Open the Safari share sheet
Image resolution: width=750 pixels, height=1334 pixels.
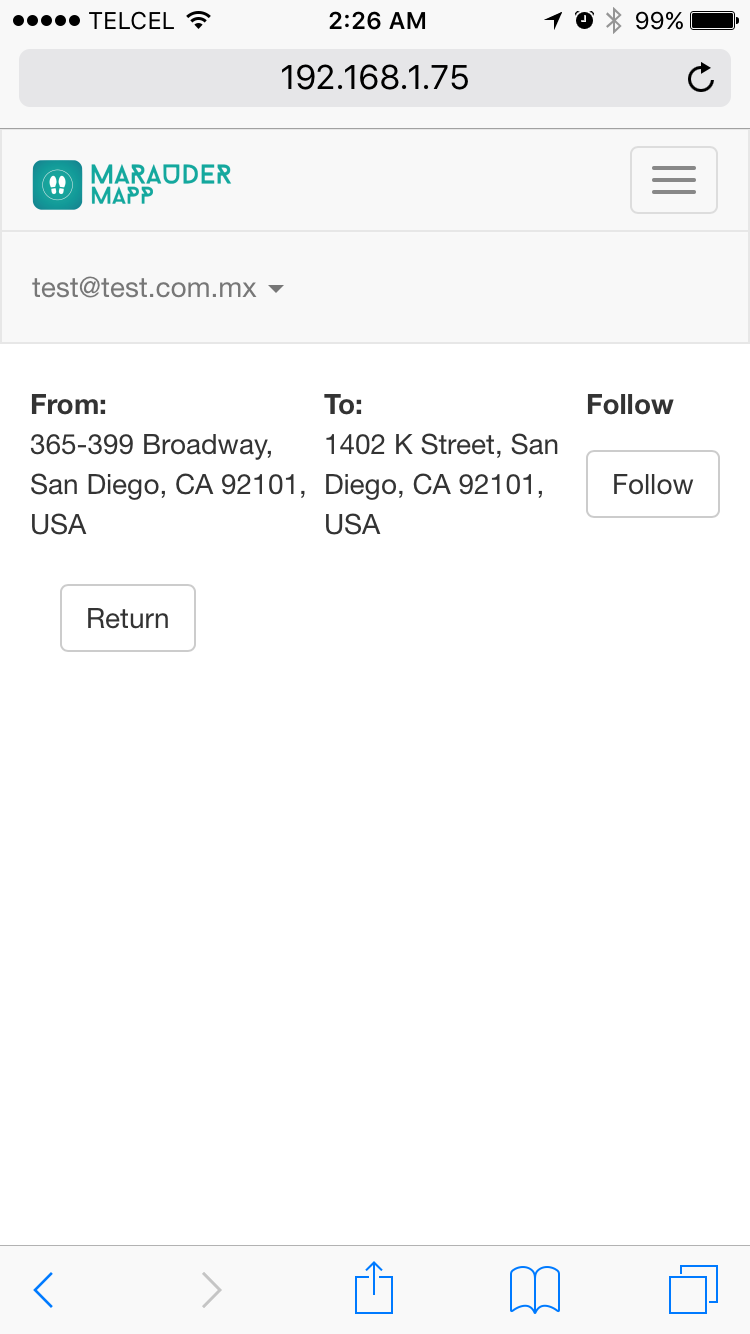pyautogui.click(x=374, y=1288)
